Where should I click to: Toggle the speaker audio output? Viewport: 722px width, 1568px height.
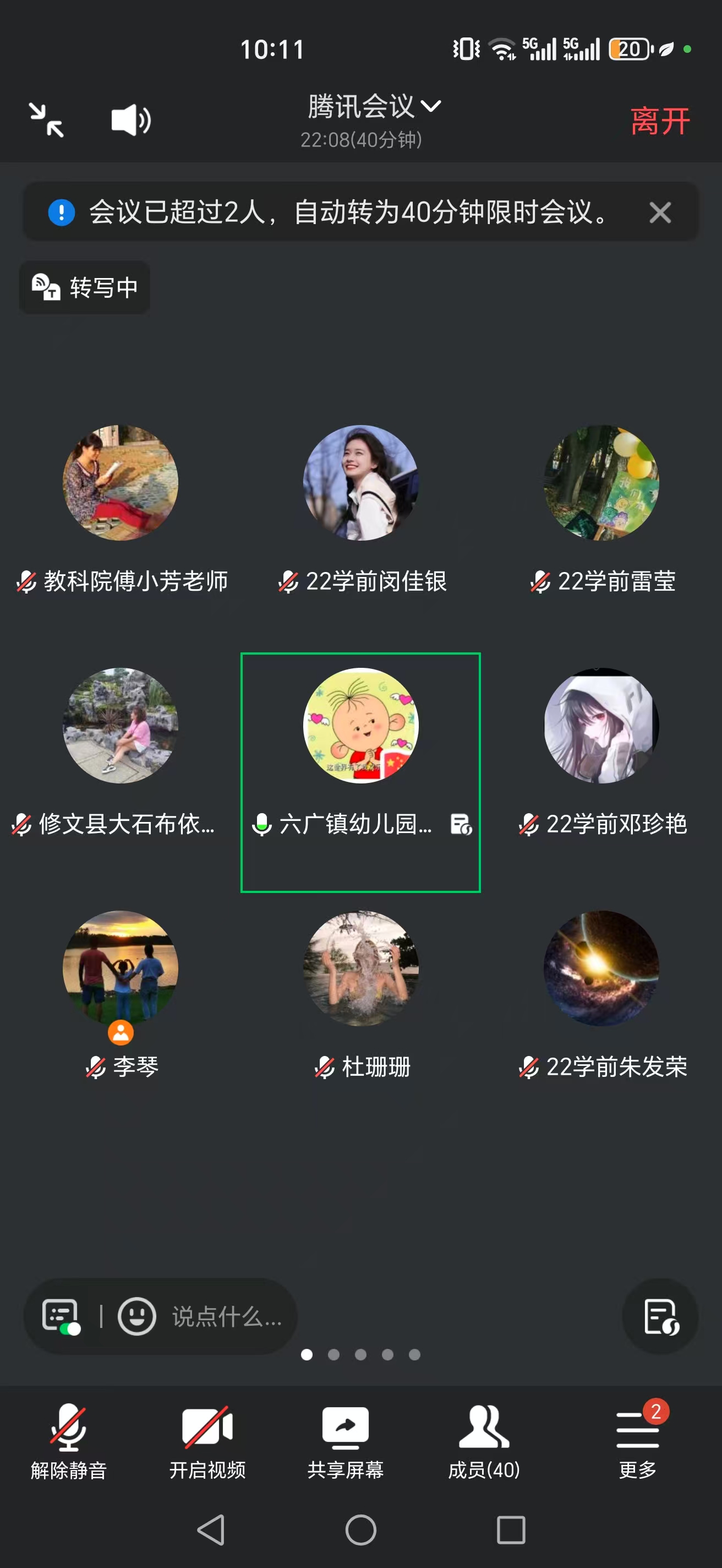131,120
